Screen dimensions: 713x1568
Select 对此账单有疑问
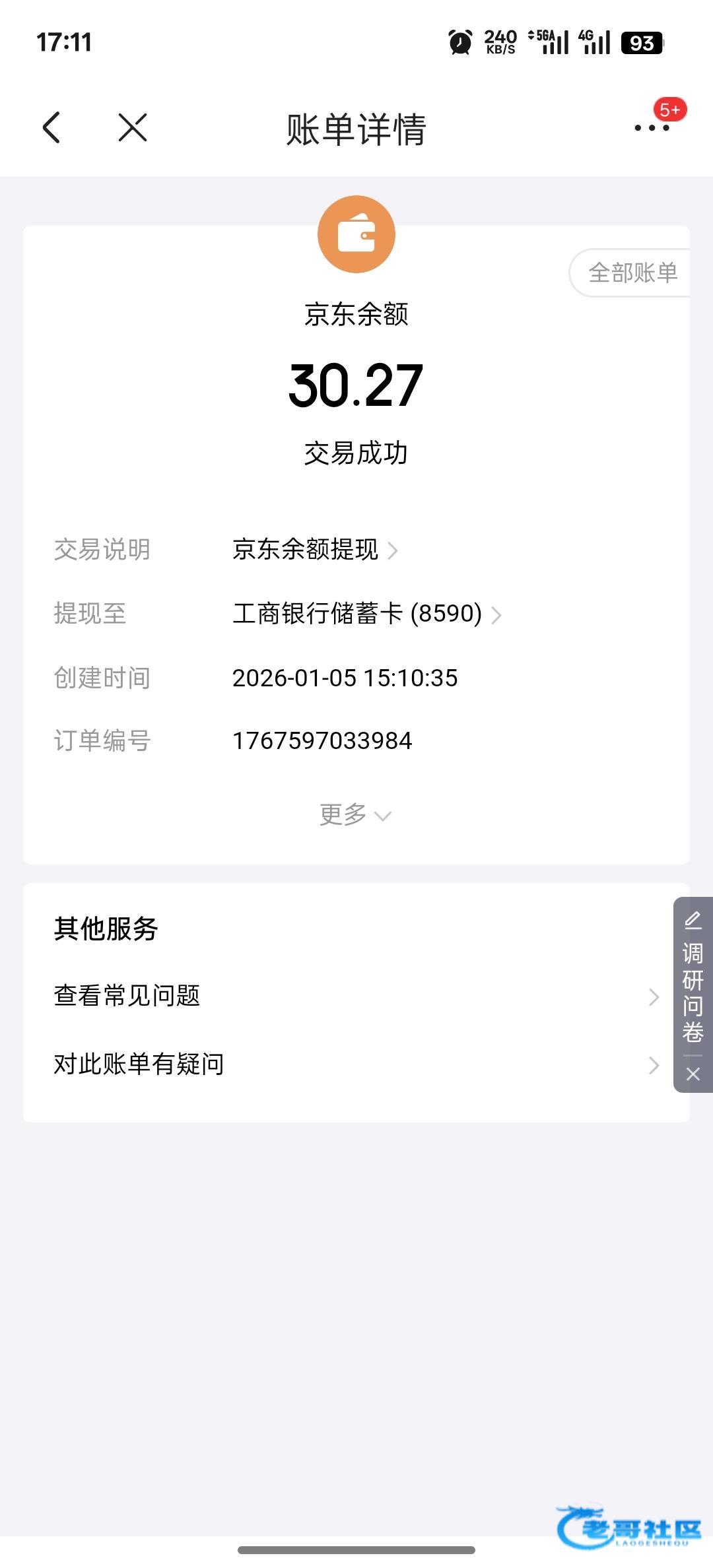[x=356, y=1064]
